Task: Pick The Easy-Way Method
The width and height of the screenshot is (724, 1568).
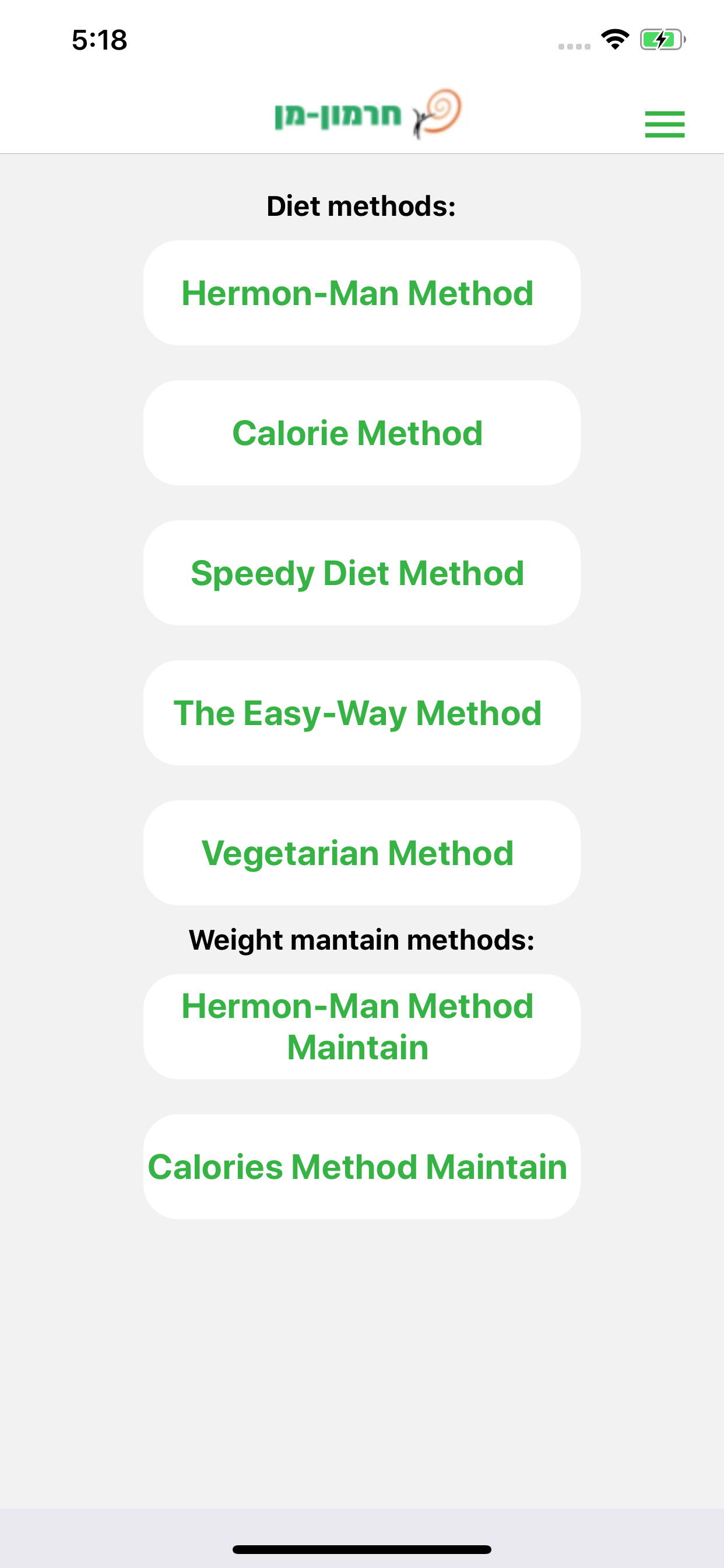Action: click(x=361, y=713)
